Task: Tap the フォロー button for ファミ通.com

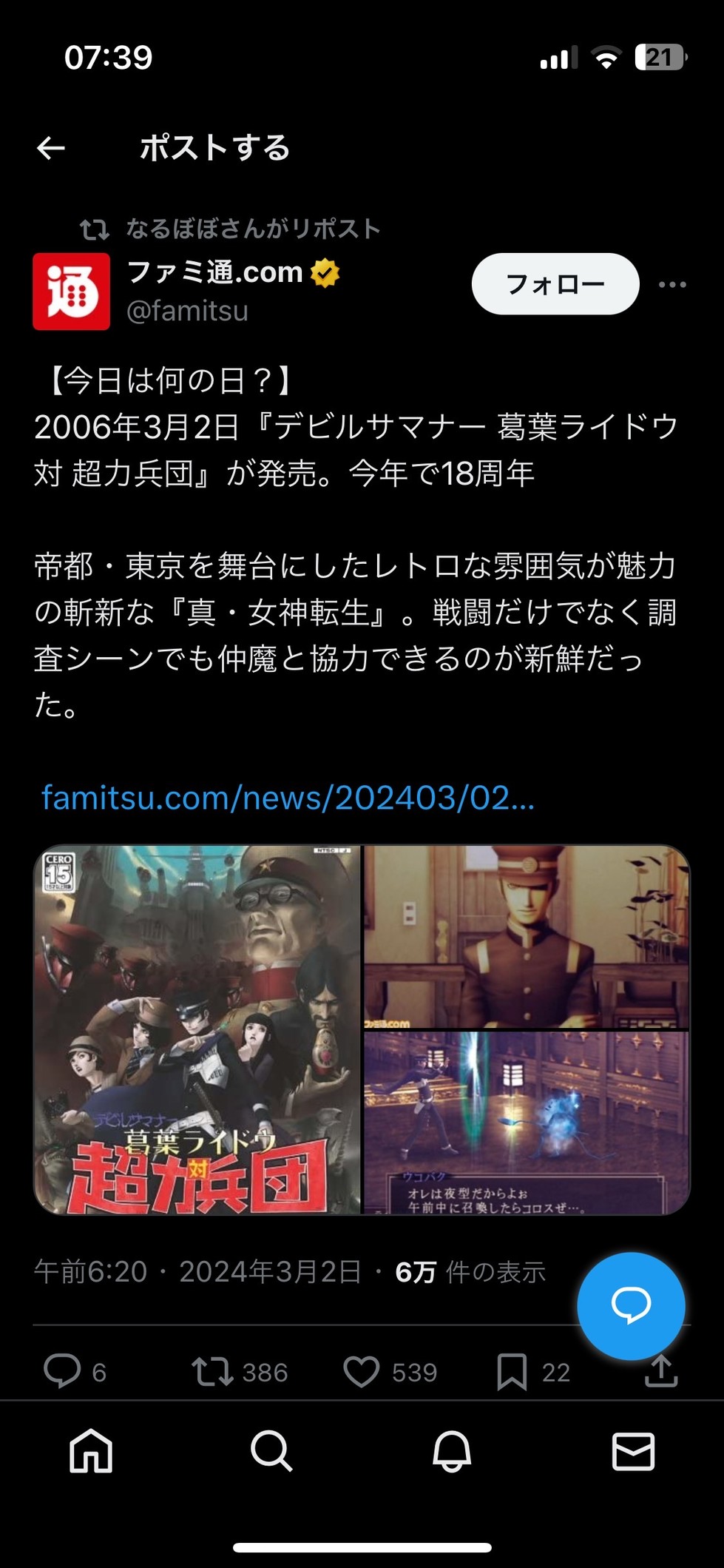Action: (x=555, y=284)
